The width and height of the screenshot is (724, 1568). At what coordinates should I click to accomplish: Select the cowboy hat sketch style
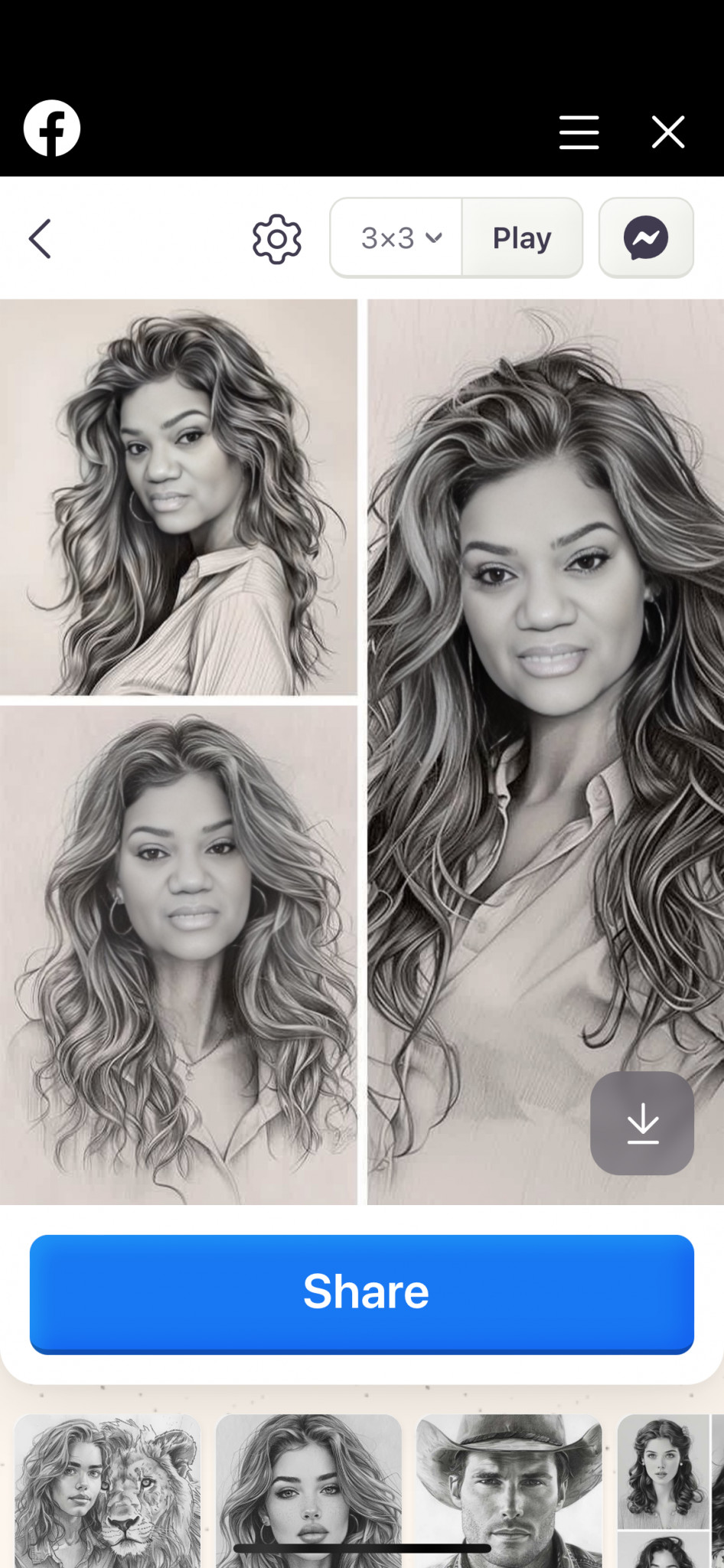coord(509,1491)
